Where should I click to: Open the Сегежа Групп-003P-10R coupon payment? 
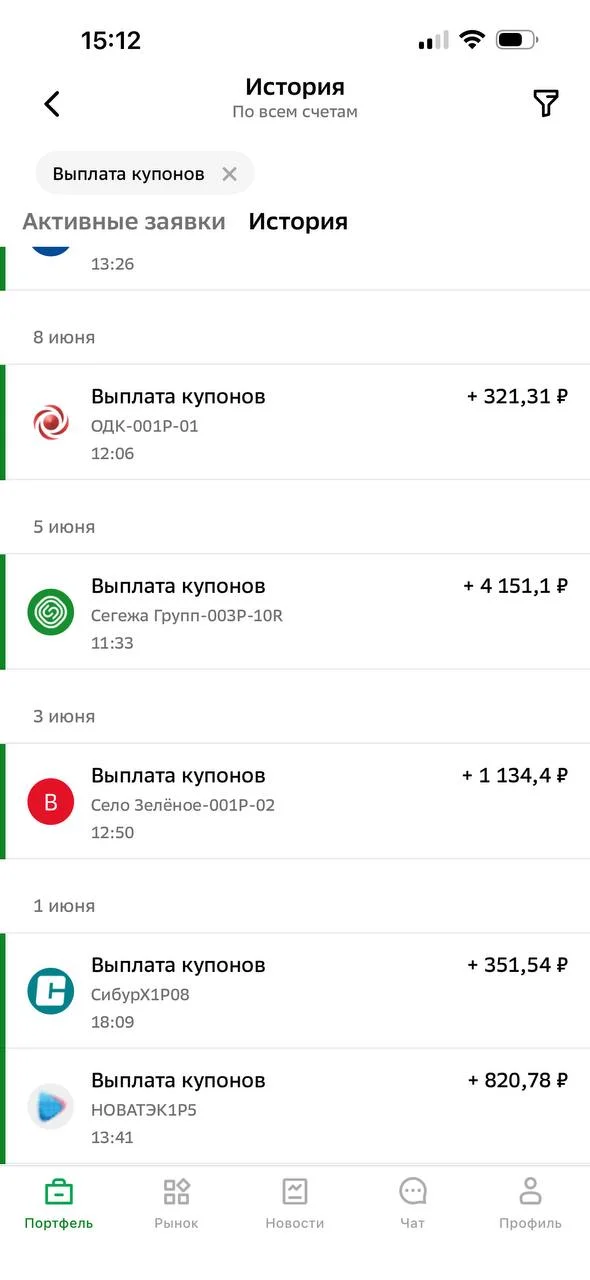click(x=295, y=612)
